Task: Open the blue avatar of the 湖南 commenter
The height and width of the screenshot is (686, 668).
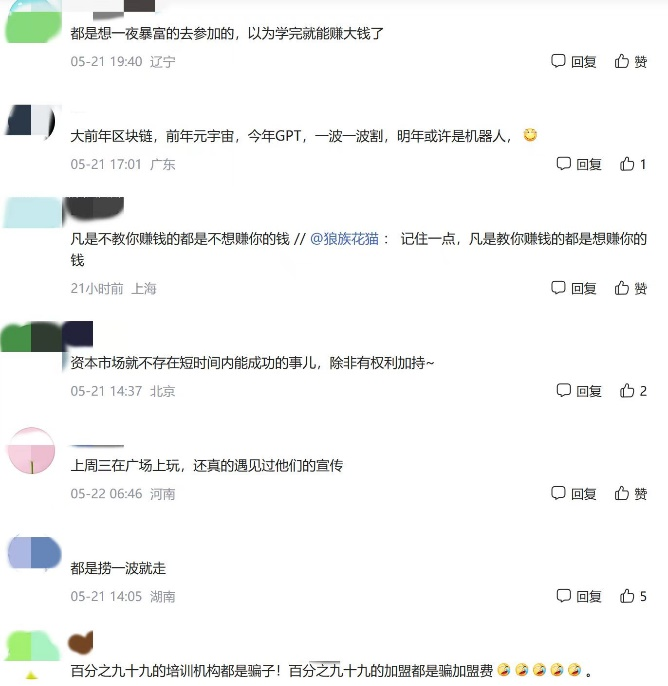Action: point(34,553)
